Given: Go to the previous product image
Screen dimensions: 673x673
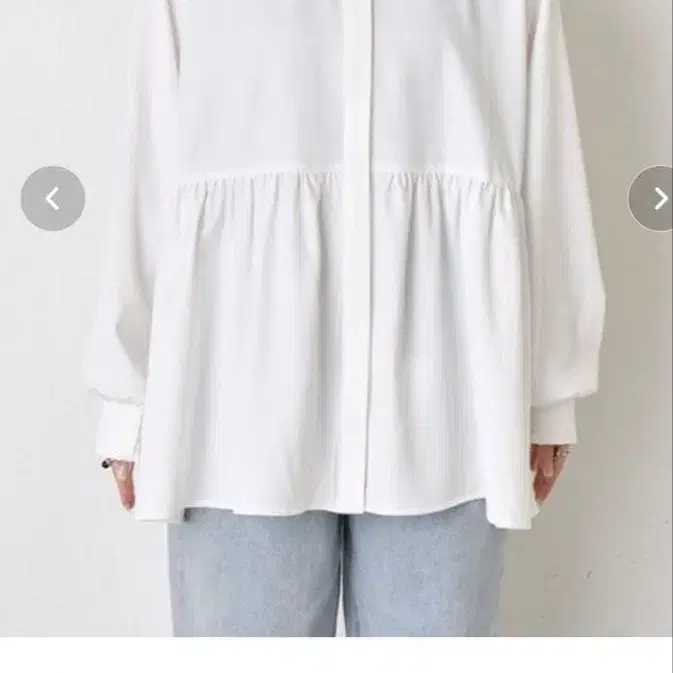Looking at the screenshot, I should pos(52,199).
